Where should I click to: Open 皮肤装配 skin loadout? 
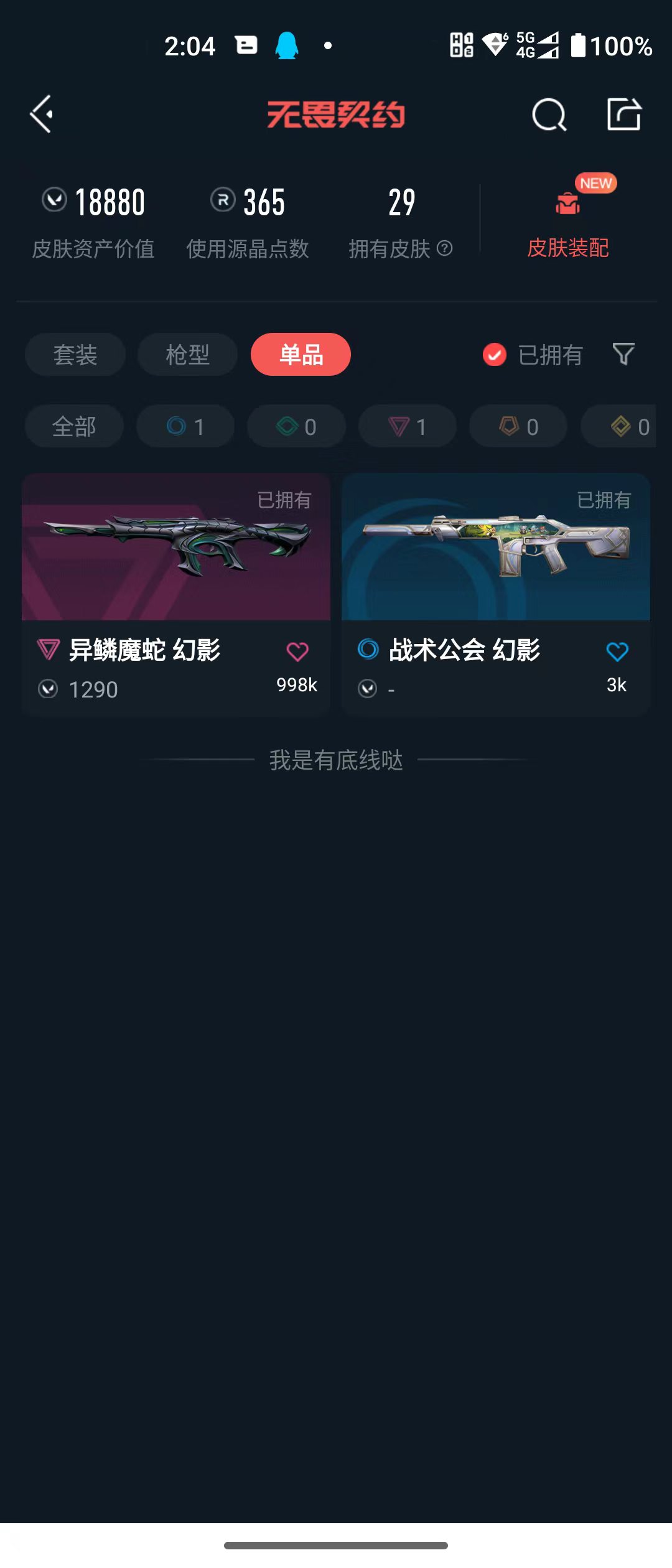[x=567, y=225]
